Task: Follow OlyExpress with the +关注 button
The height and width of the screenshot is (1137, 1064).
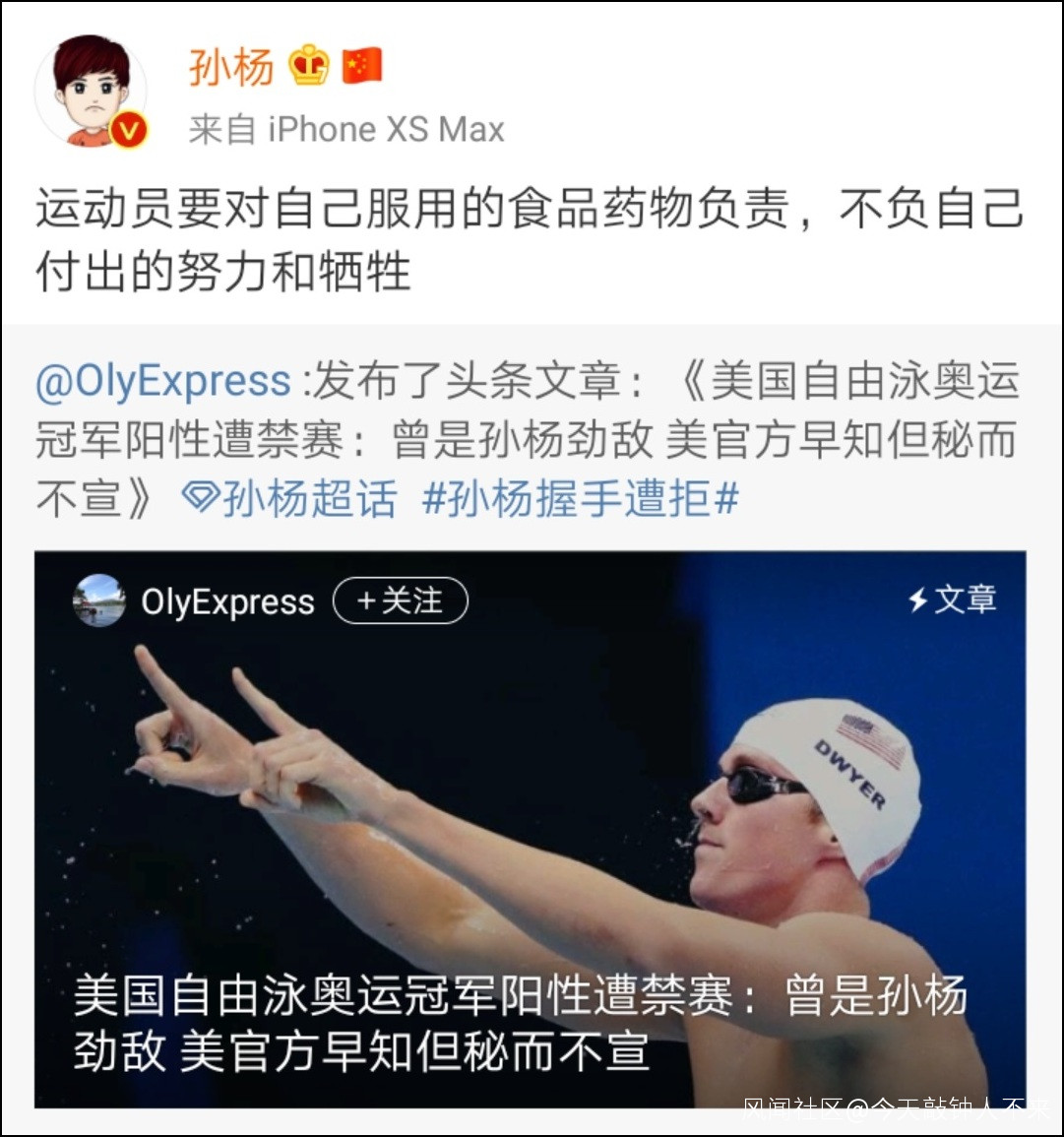Action: [400, 600]
